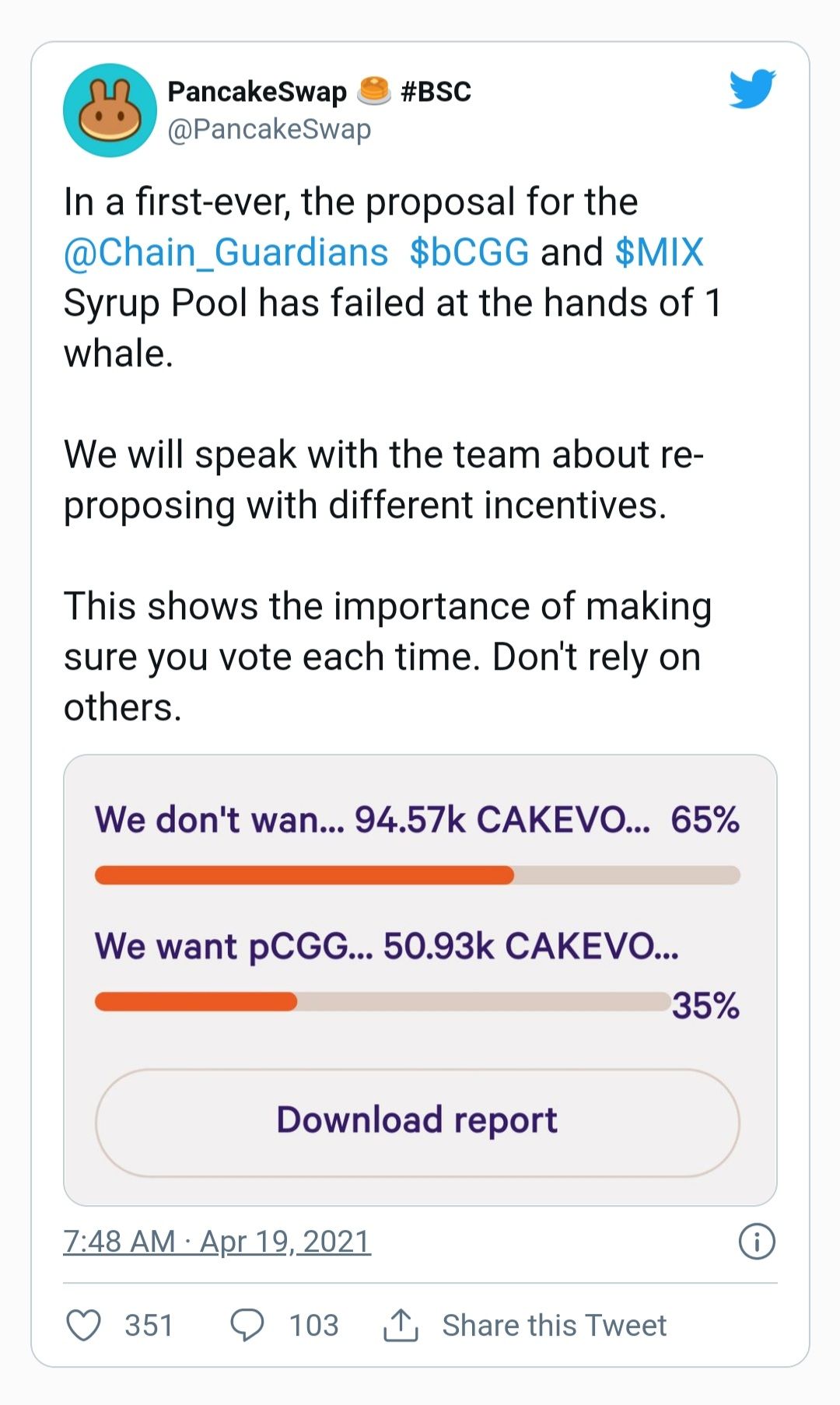This screenshot has height=1405, width=840.
Task: Open the $MIX cashtag
Action: click(x=659, y=252)
